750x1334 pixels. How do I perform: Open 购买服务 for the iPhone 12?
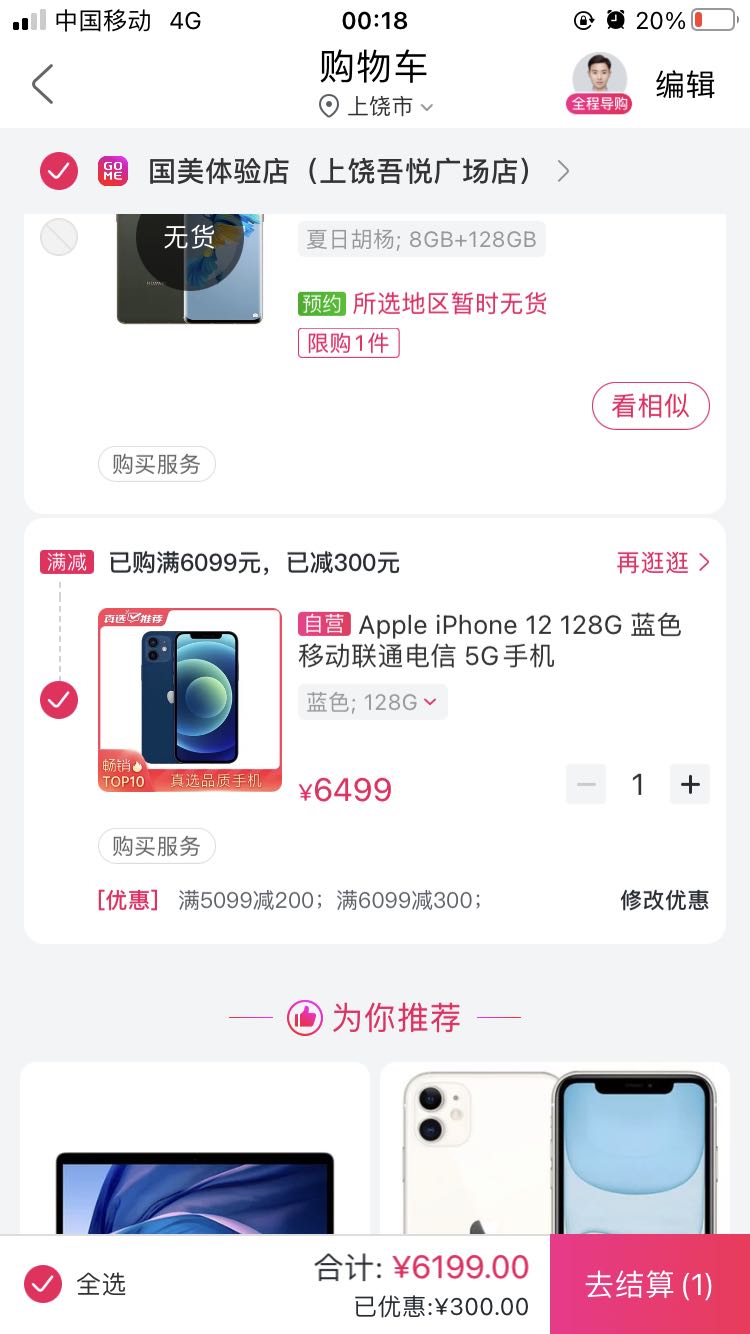click(156, 846)
